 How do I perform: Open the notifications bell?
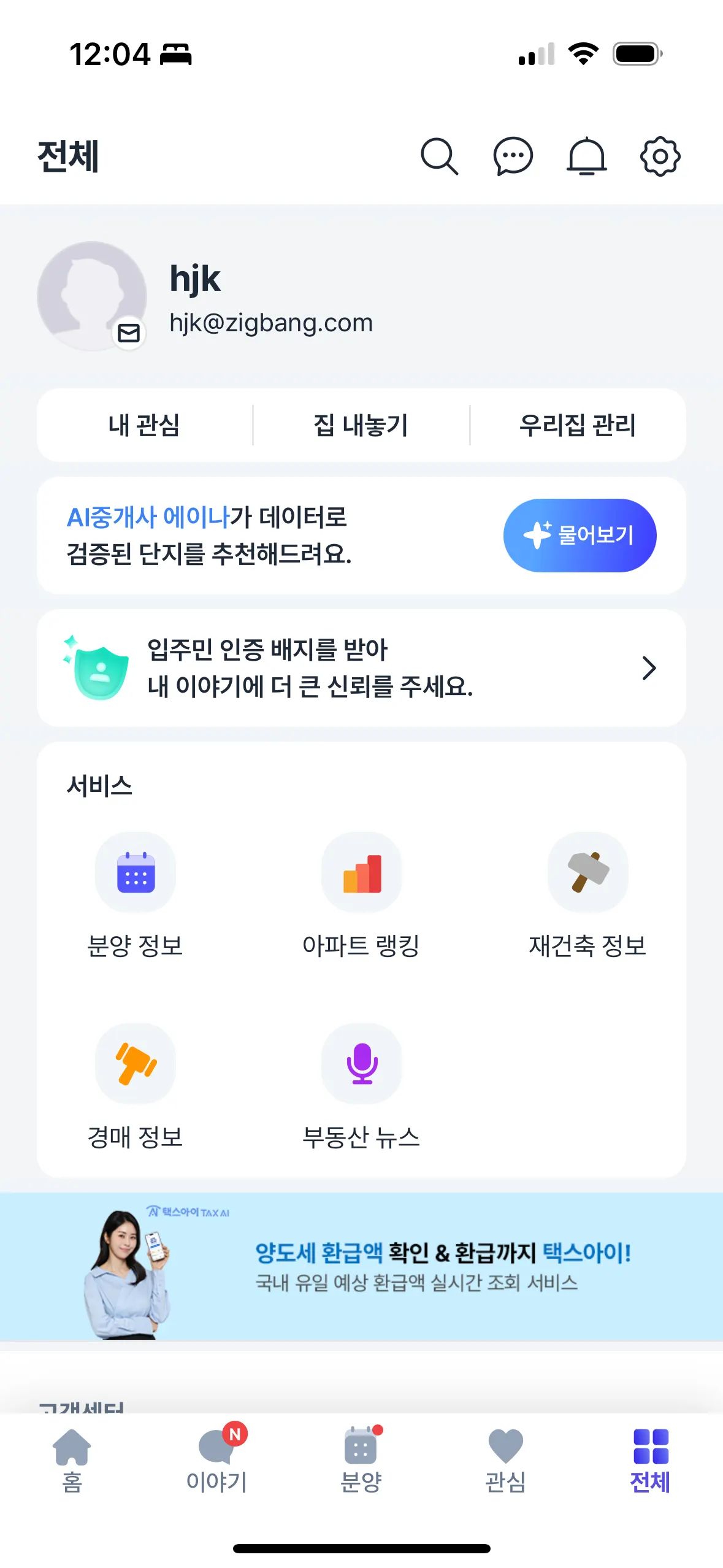(x=586, y=156)
